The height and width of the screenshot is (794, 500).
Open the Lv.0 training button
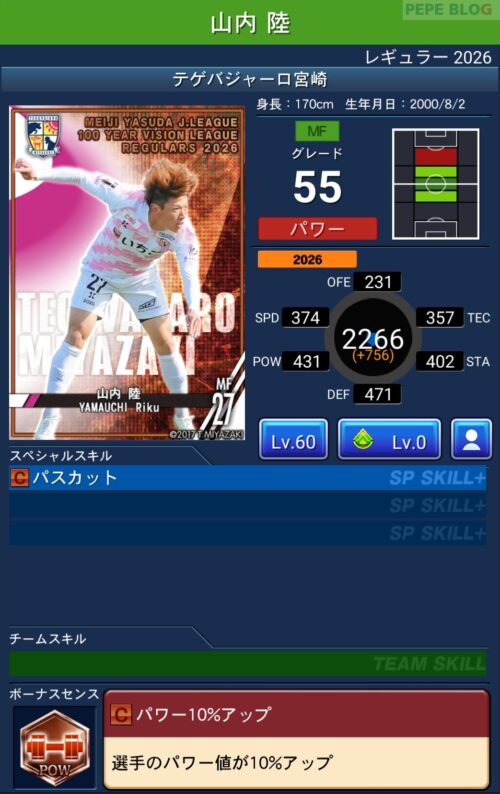(x=389, y=440)
